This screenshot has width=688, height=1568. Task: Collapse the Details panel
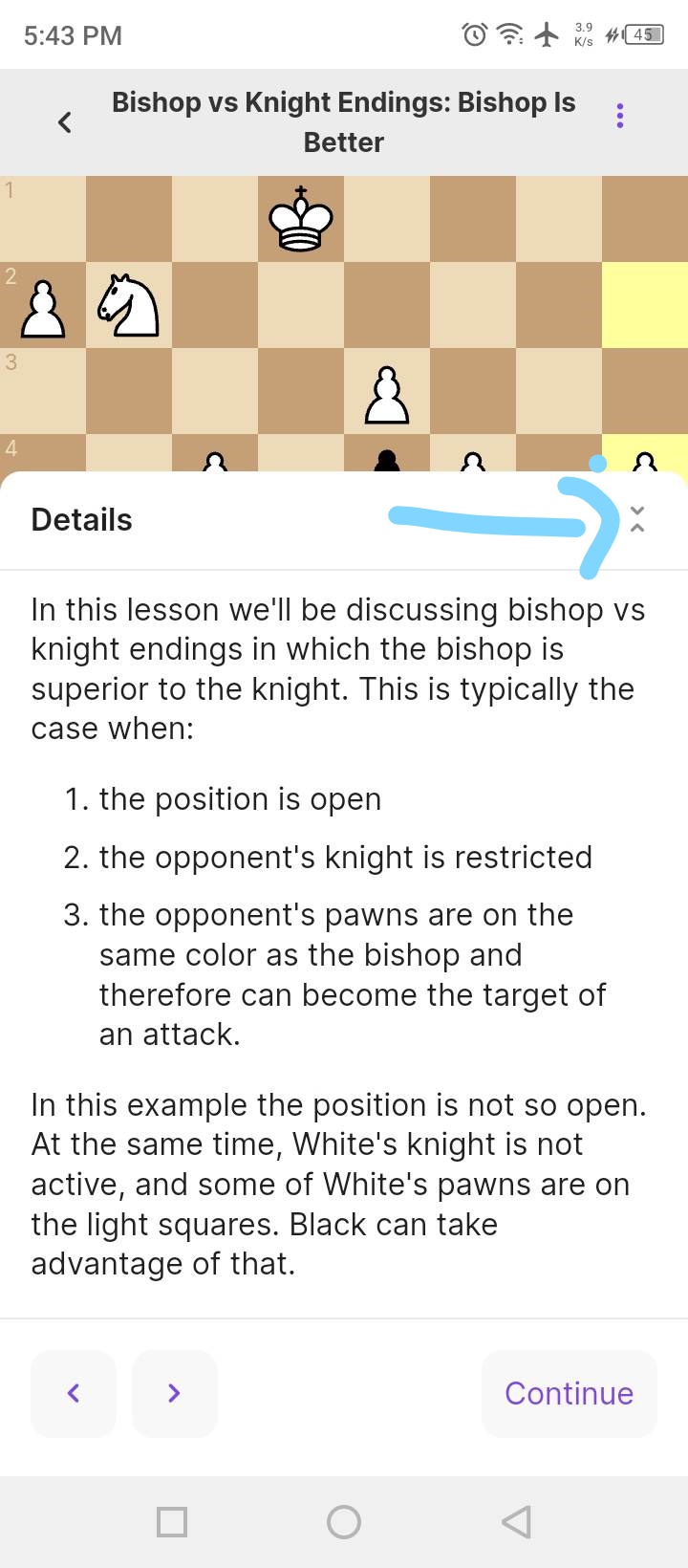tap(637, 519)
